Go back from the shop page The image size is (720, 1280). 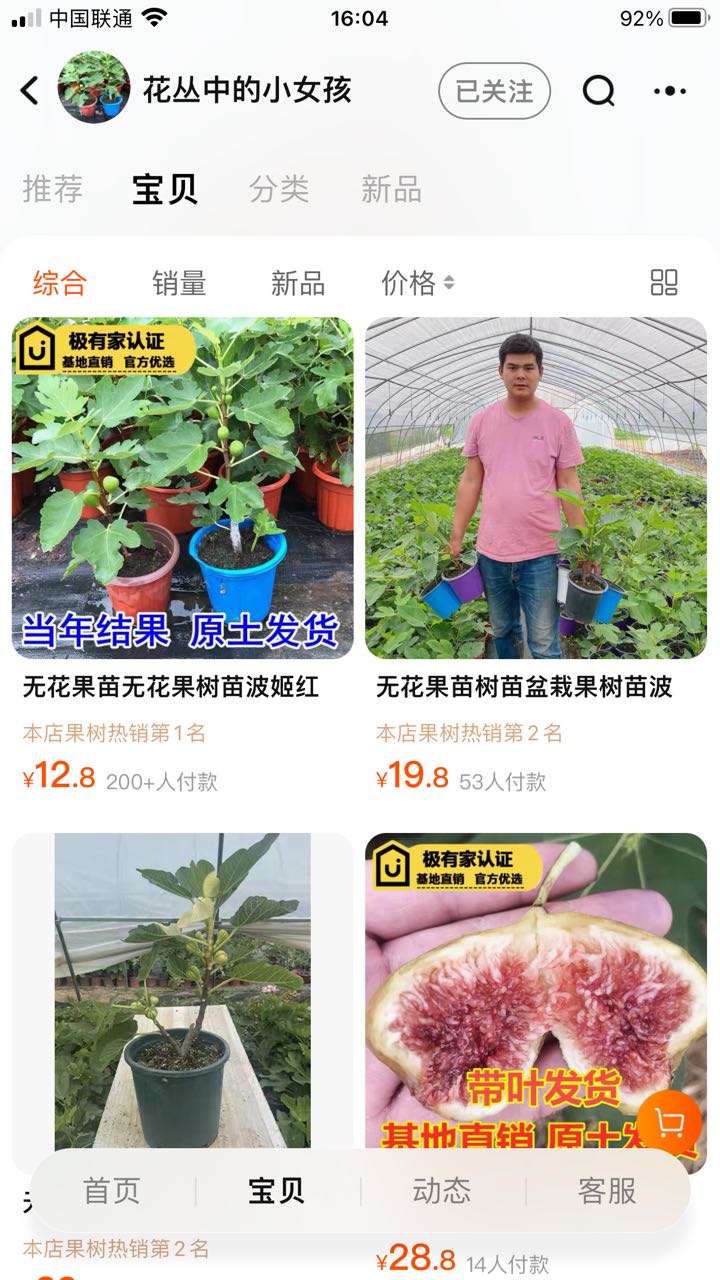(30, 91)
